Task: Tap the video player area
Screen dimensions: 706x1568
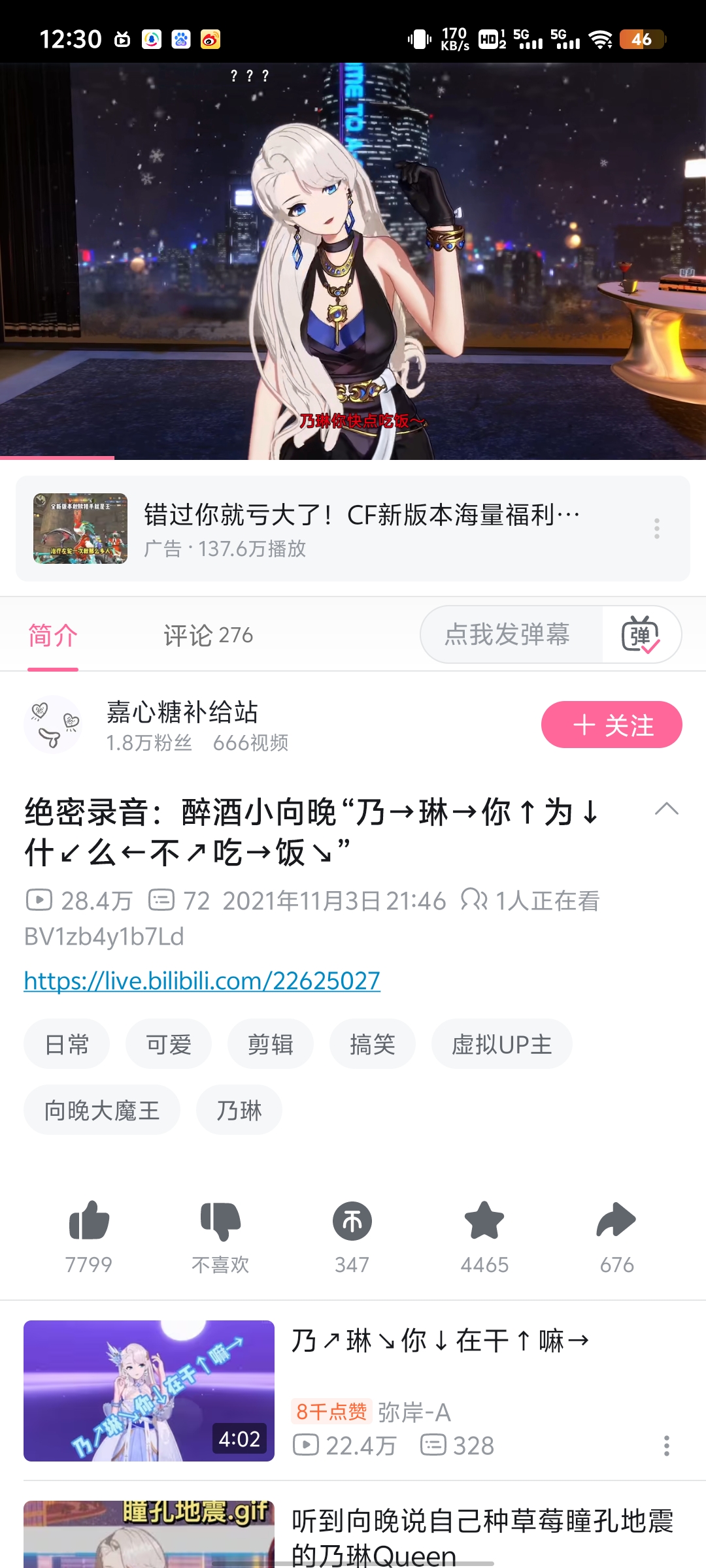Action: [353, 261]
